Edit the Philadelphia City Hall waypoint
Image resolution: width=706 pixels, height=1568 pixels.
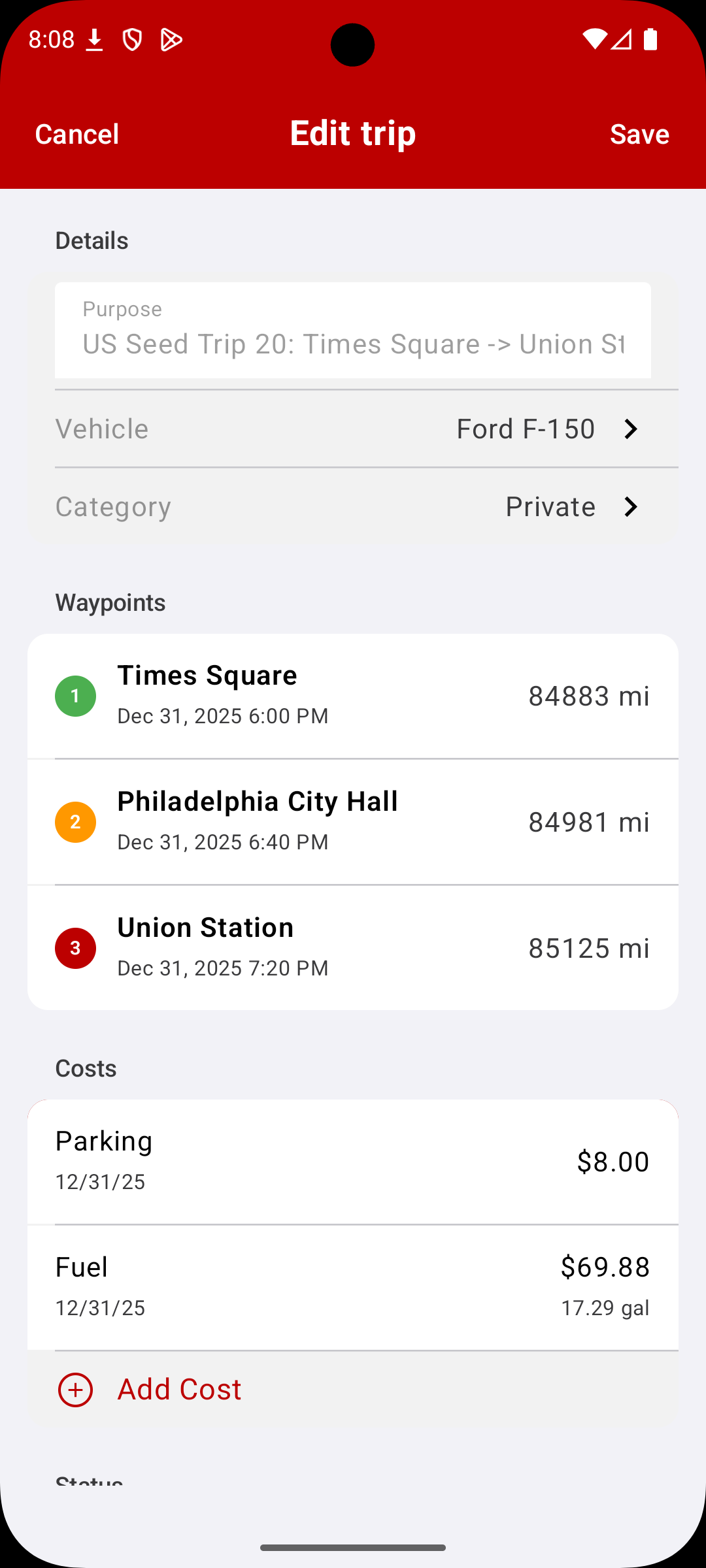(353, 822)
